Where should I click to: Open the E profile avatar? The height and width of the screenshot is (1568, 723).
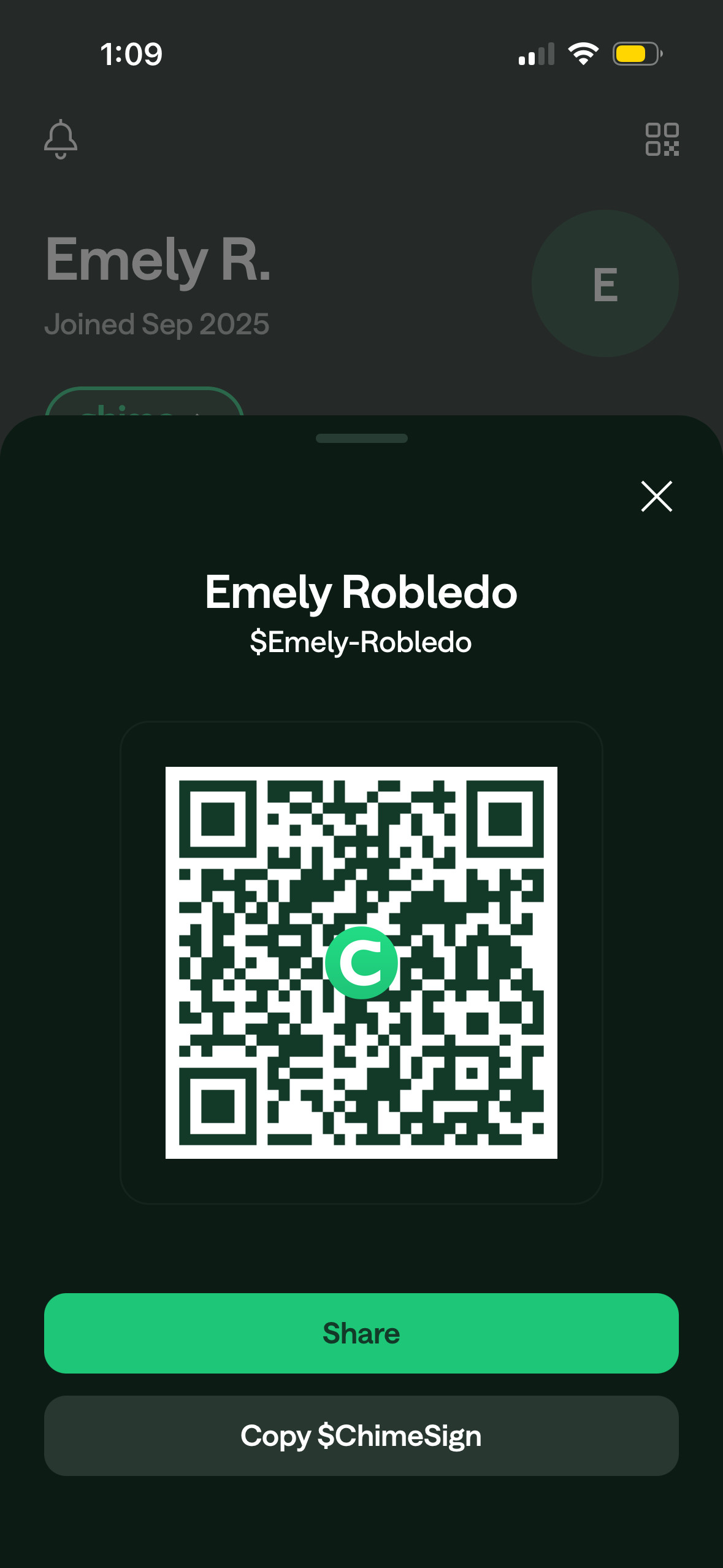tap(605, 283)
